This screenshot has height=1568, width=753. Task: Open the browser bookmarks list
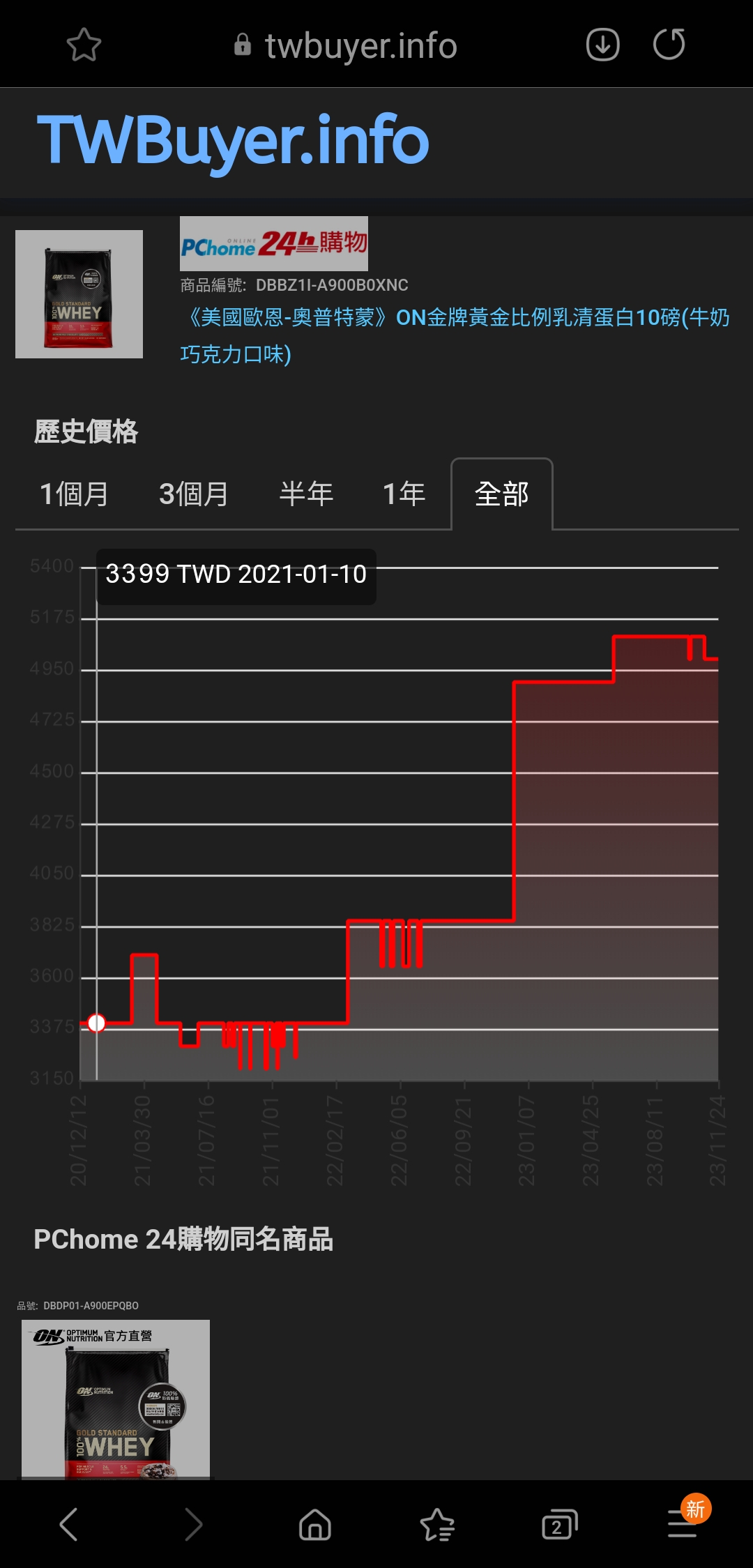tap(438, 1524)
